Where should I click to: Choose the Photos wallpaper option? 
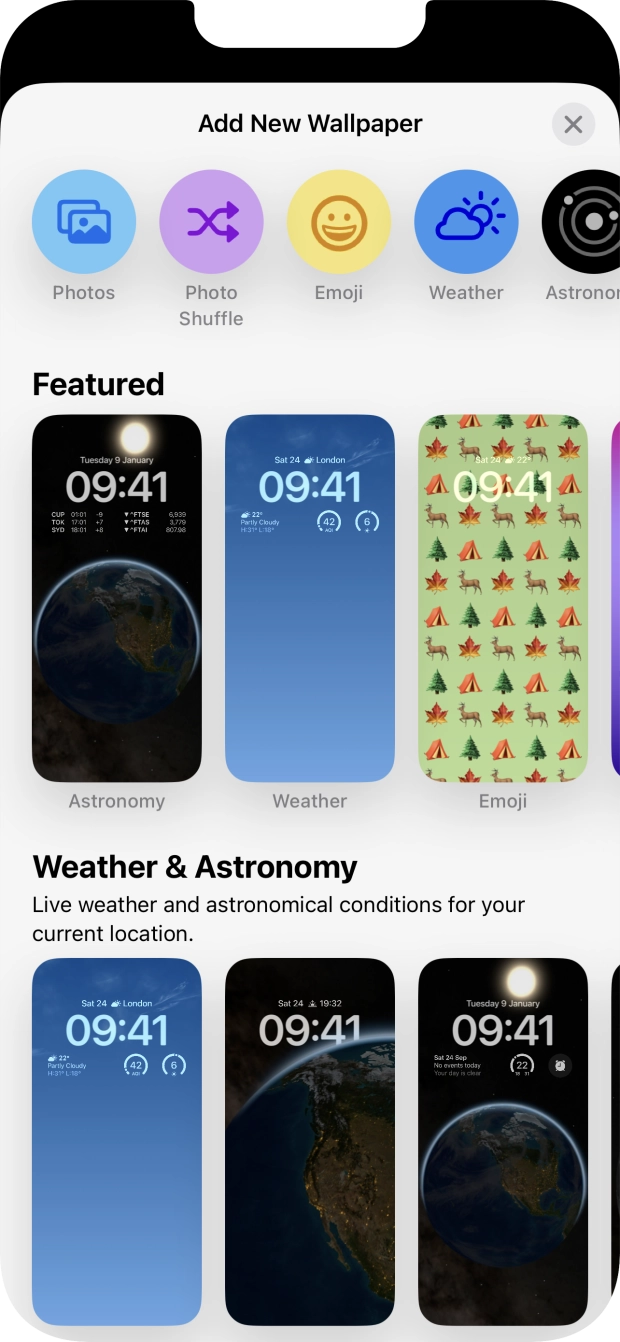tap(84, 222)
